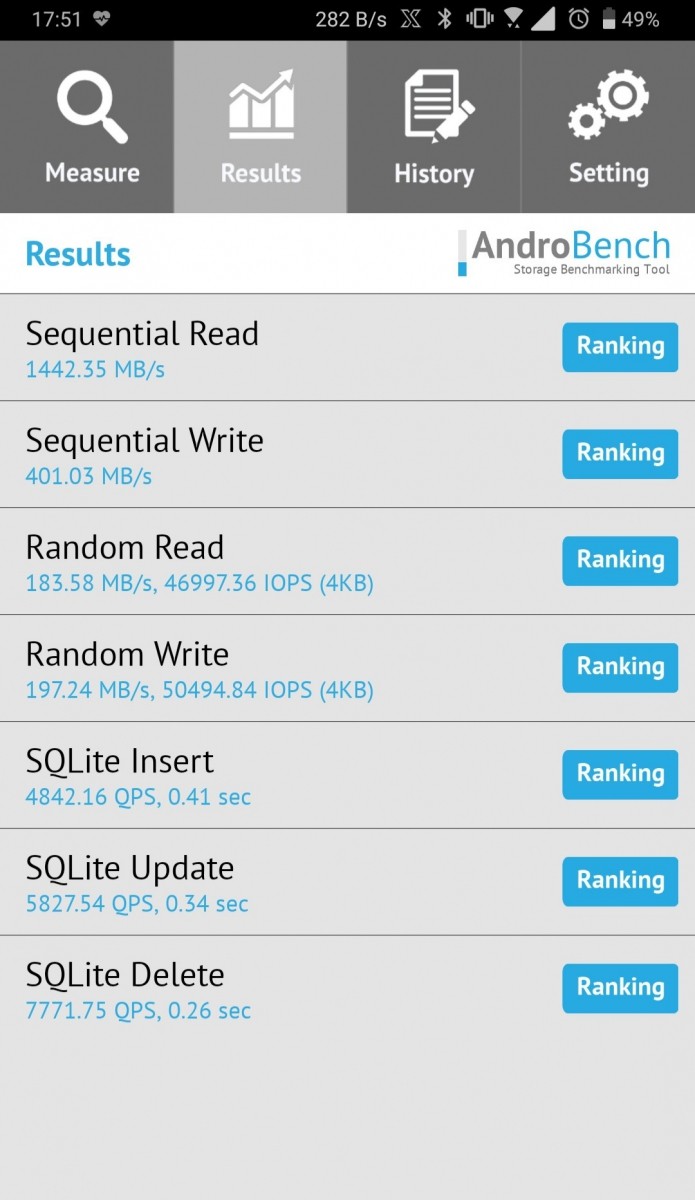Check Ranking for Random Write
Image resolution: width=695 pixels, height=1200 pixels.
pyautogui.click(x=620, y=668)
